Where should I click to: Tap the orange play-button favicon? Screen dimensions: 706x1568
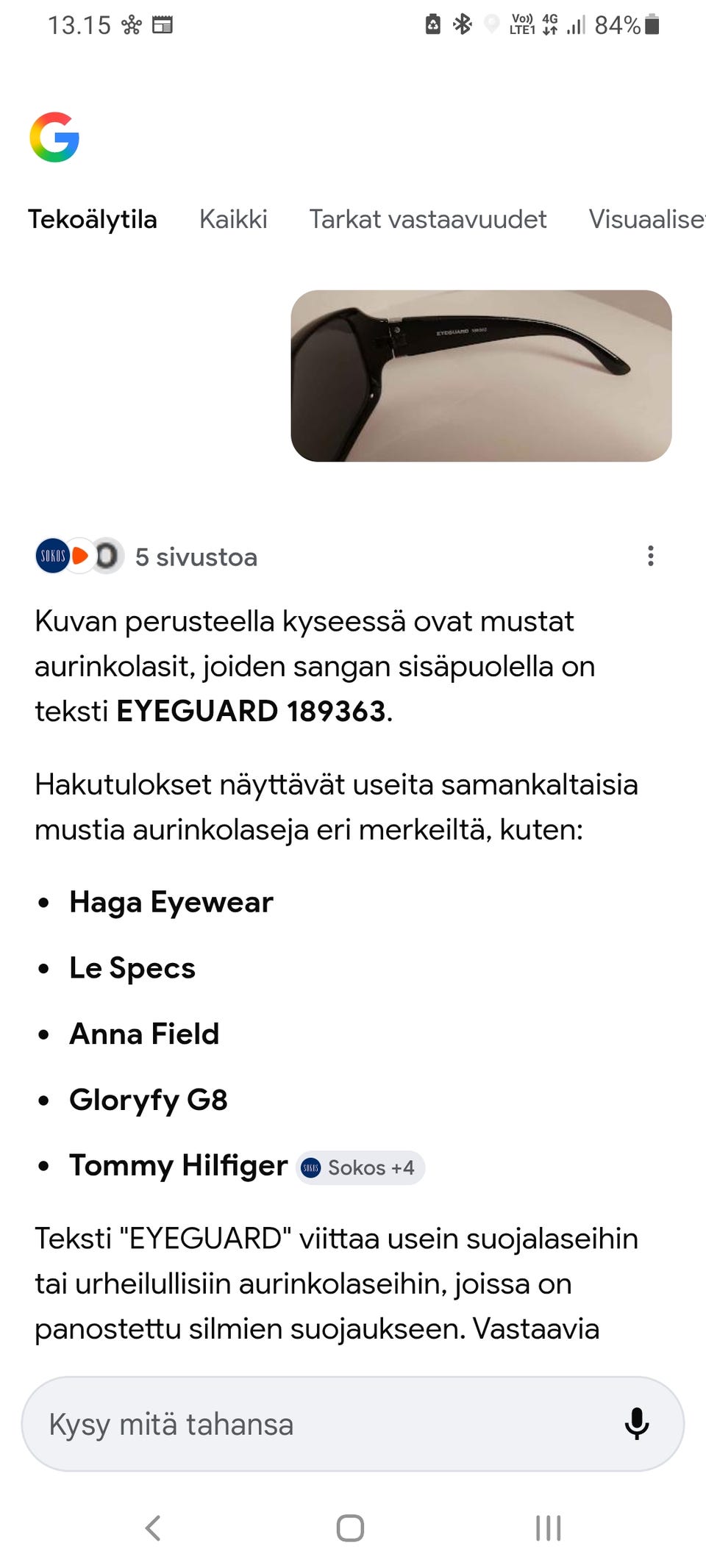pyautogui.click(x=81, y=556)
